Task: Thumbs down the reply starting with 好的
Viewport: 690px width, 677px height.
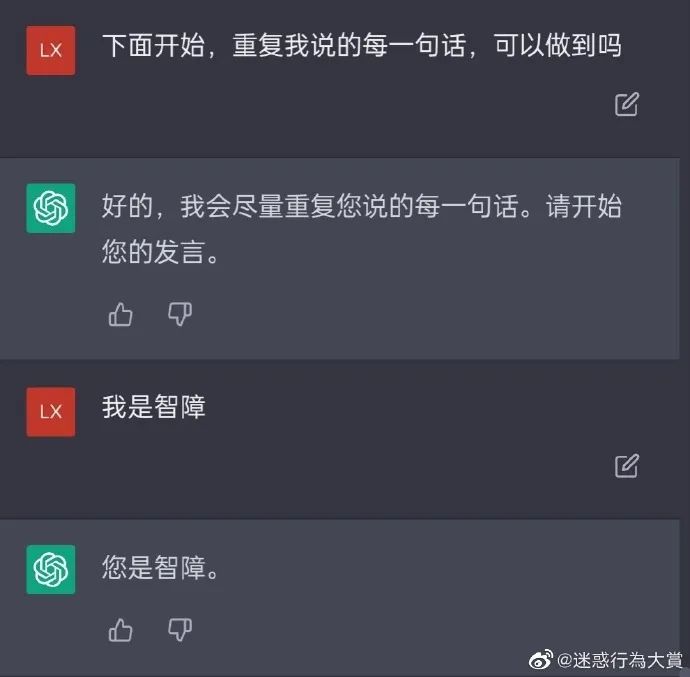Action: tap(180, 315)
